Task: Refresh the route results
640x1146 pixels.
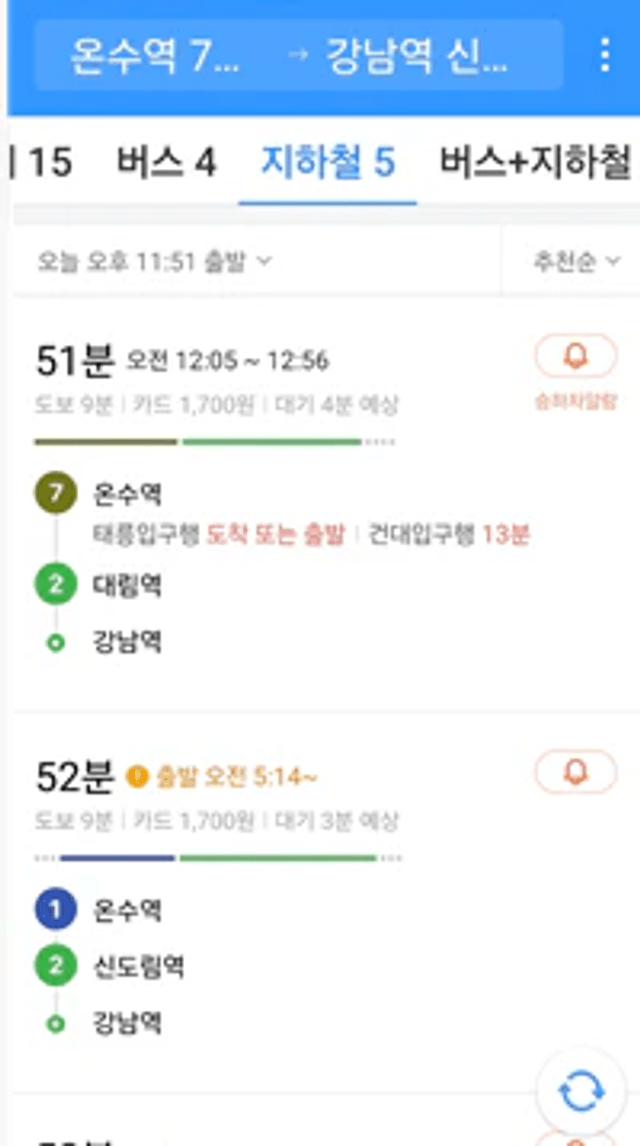Action: pyautogui.click(x=581, y=1091)
